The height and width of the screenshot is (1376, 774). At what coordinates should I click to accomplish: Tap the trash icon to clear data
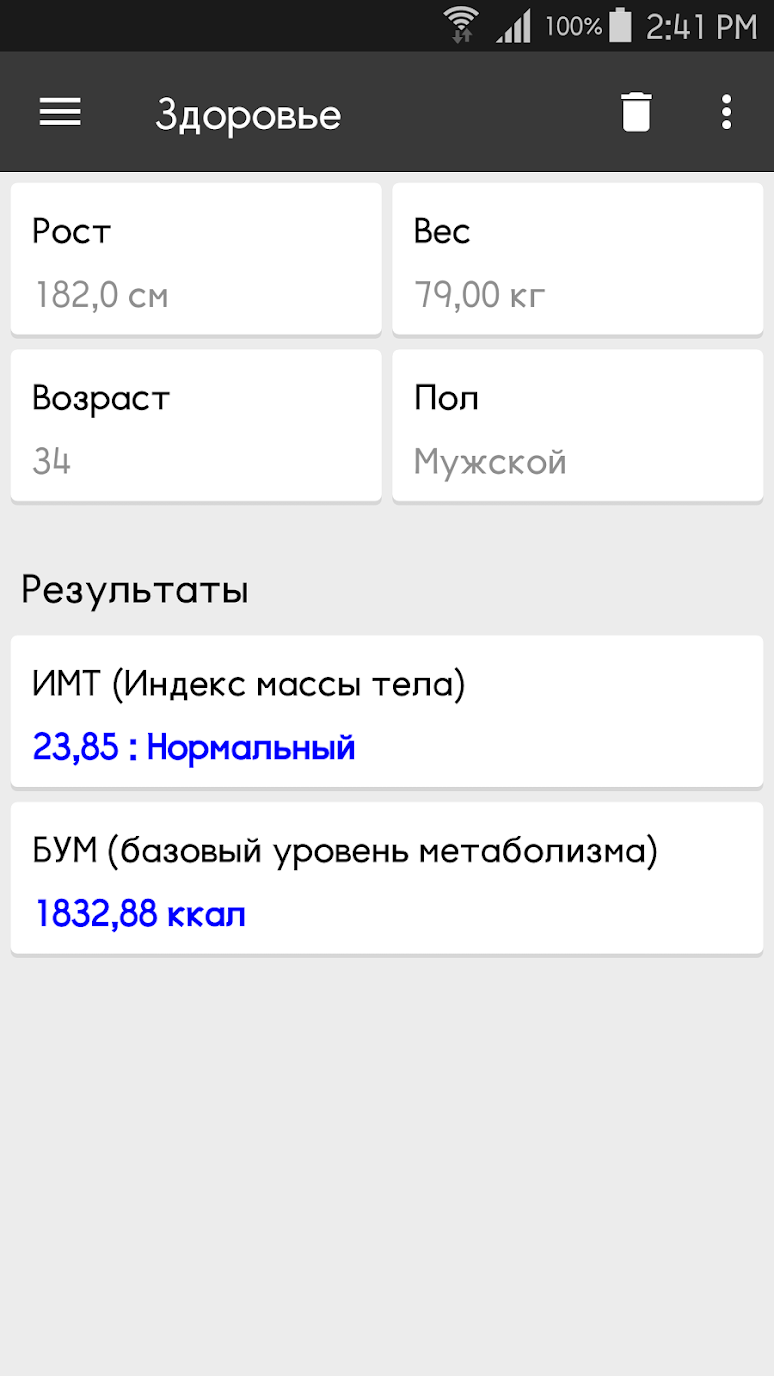coord(636,113)
